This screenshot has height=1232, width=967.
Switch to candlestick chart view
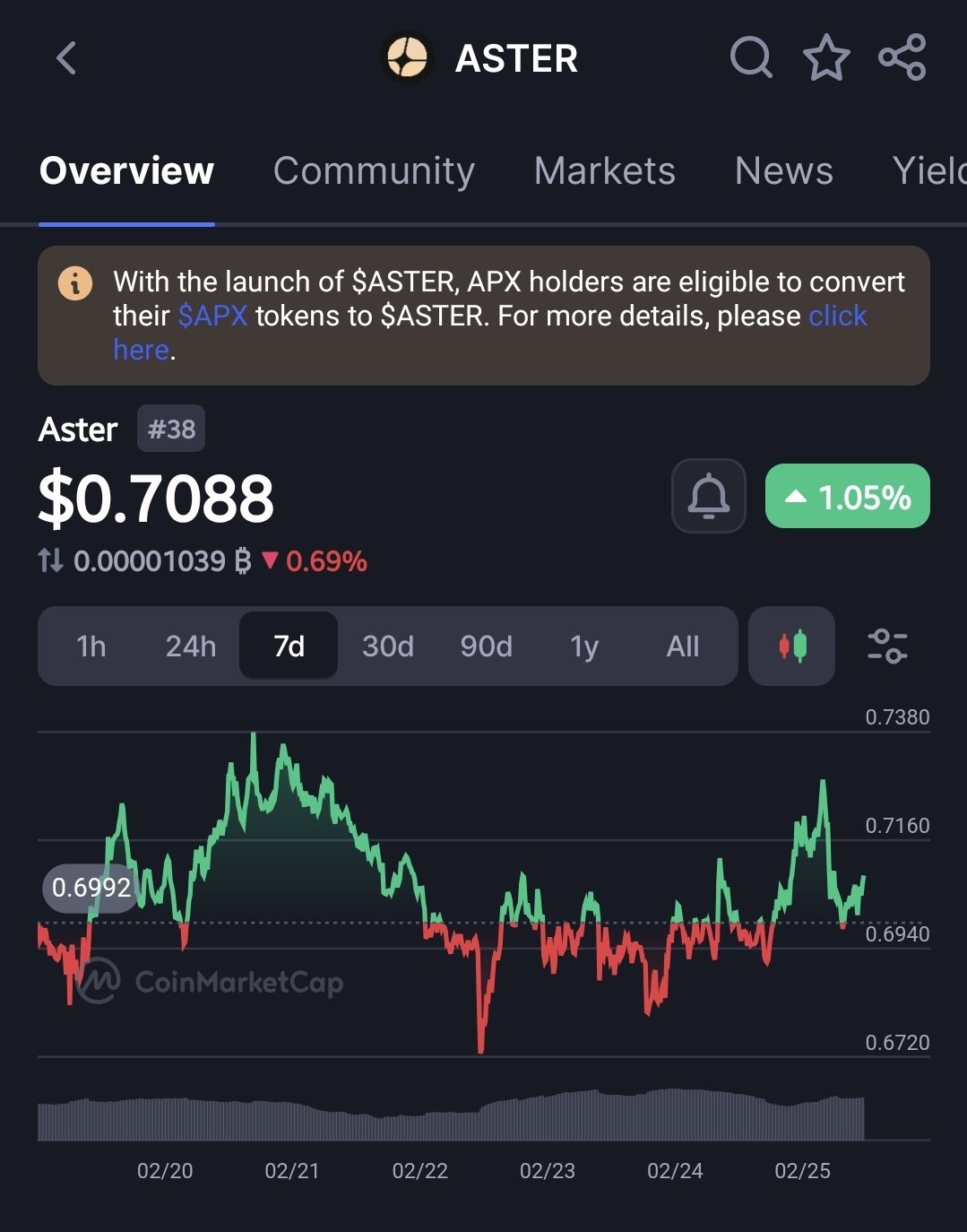click(792, 646)
